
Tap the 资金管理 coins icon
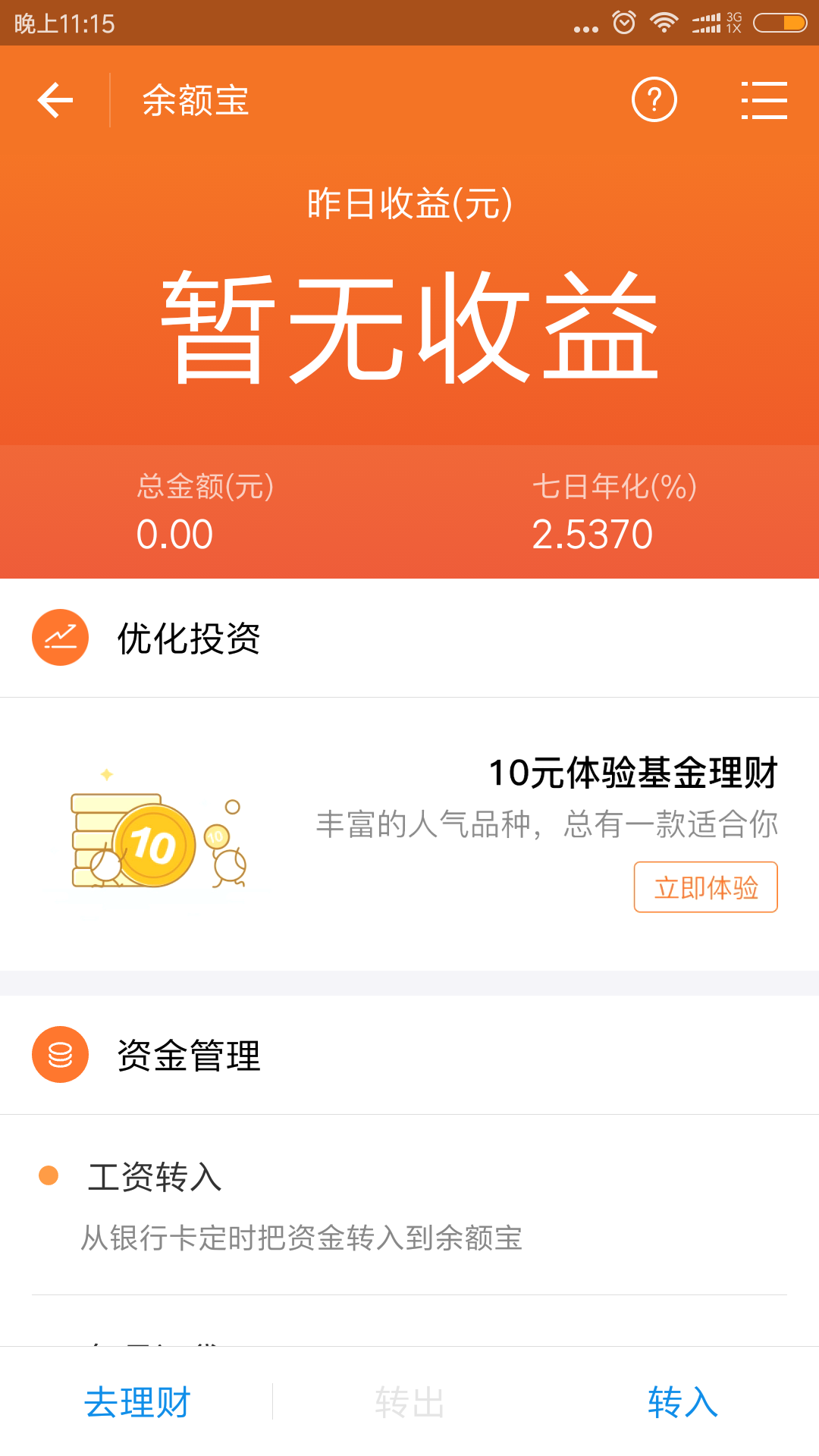(61, 1054)
